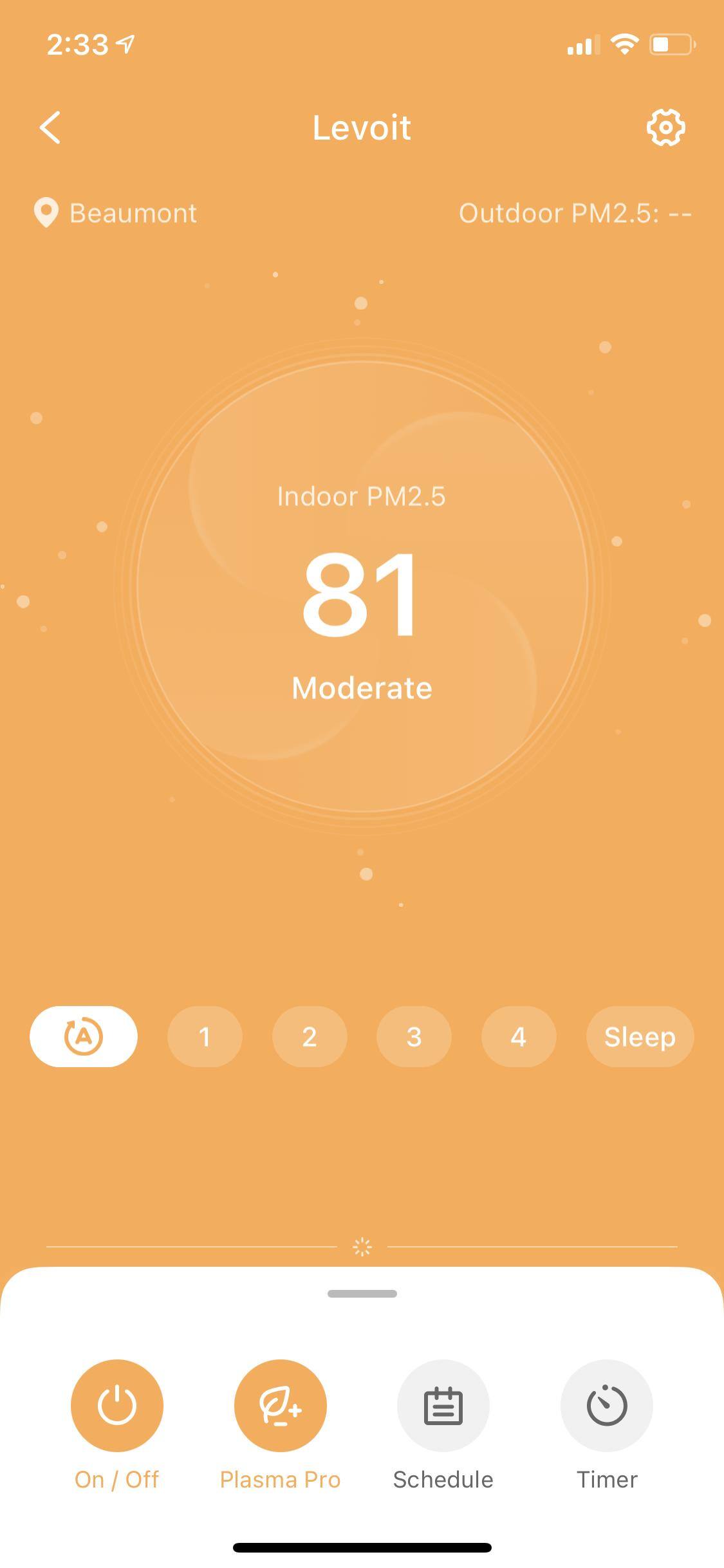
Task: Select Auto fan mode
Action: click(x=84, y=1036)
